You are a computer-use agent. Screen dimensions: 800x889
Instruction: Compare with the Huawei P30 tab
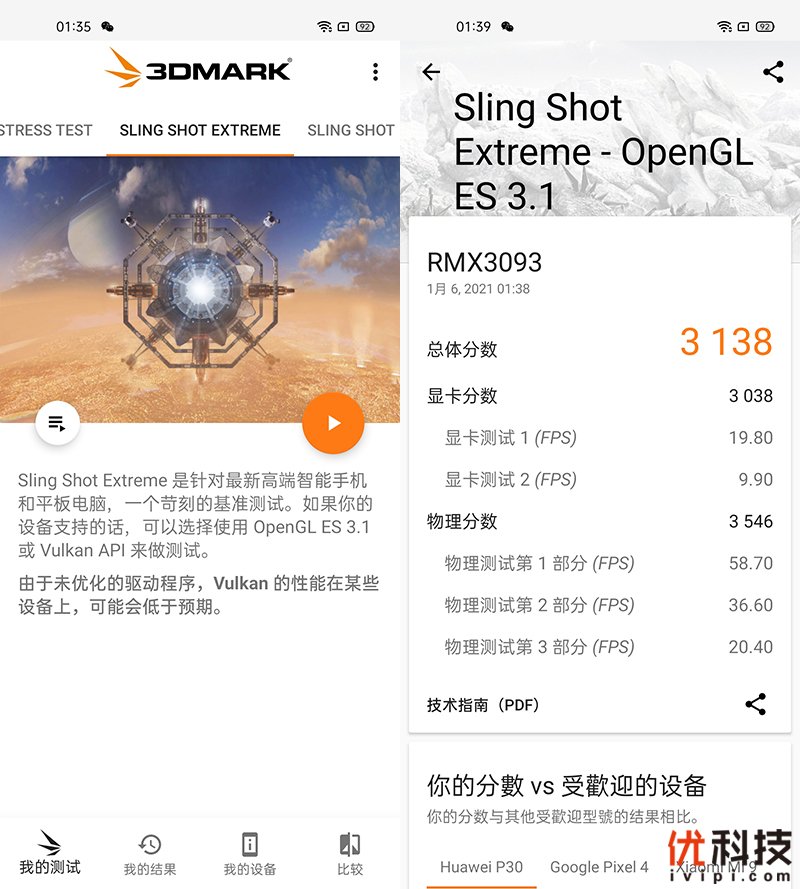pos(481,867)
